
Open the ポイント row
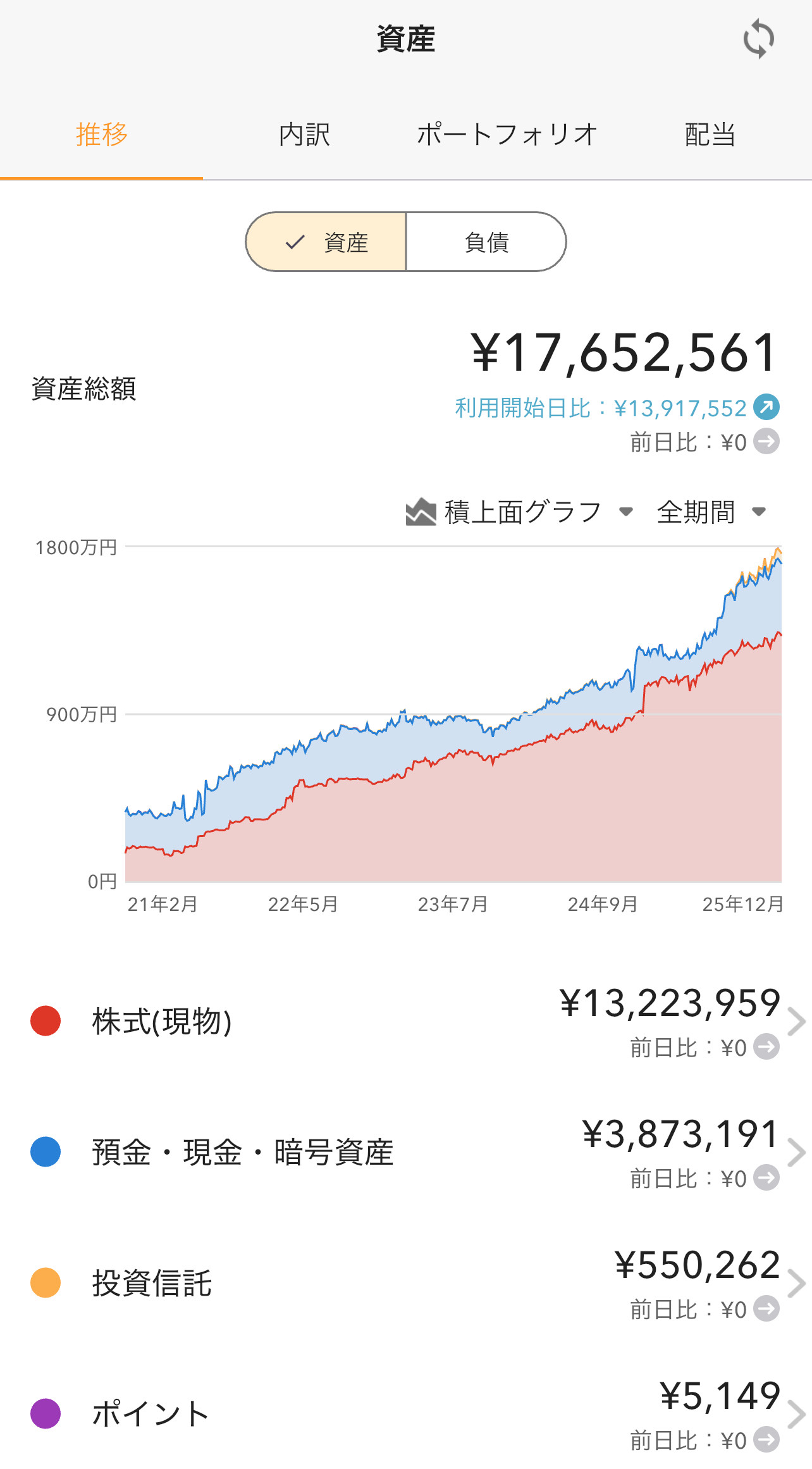click(406, 1414)
